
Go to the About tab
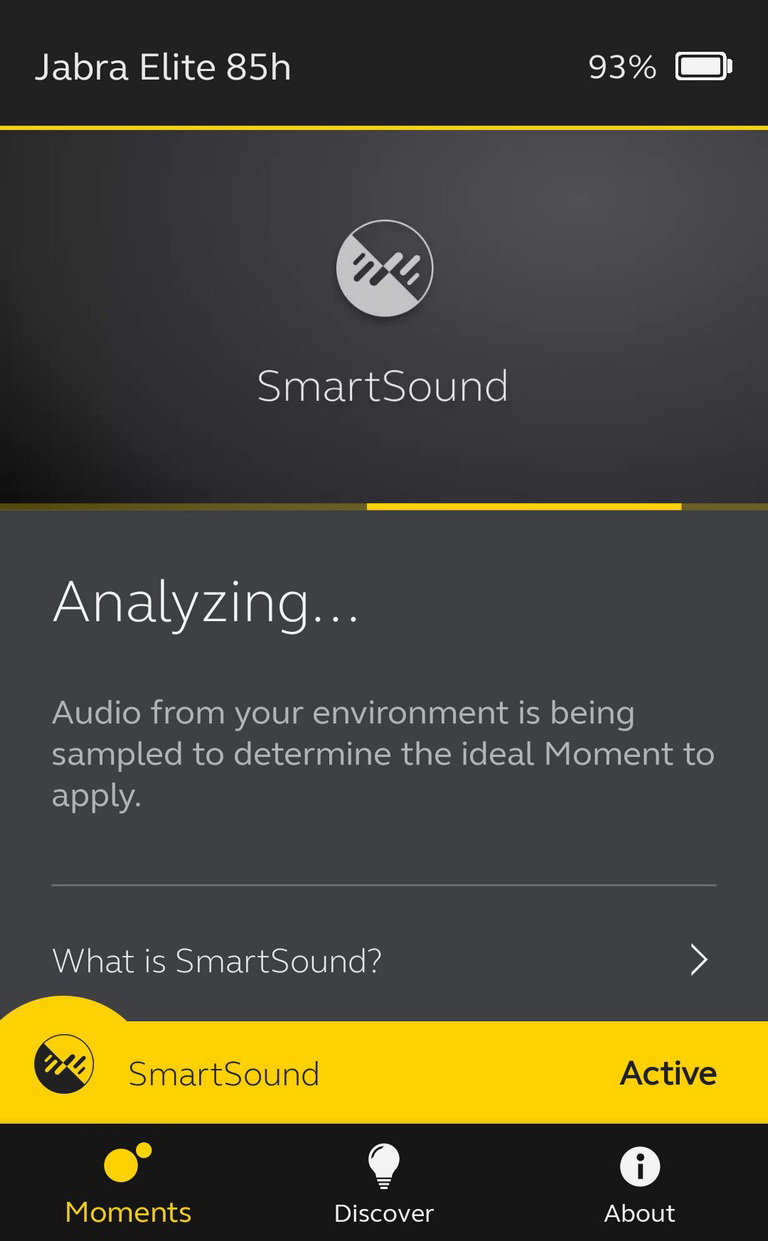click(x=640, y=1184)
